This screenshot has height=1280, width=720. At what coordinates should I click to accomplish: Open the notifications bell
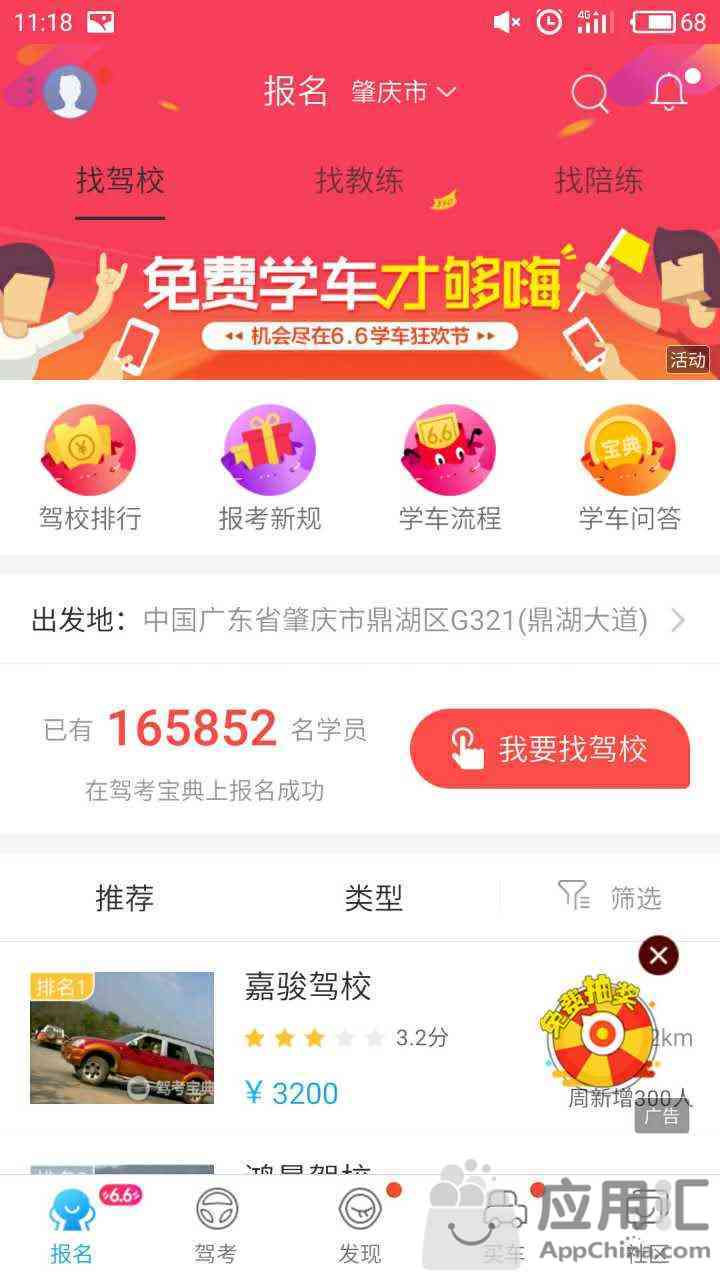point(669,92)
